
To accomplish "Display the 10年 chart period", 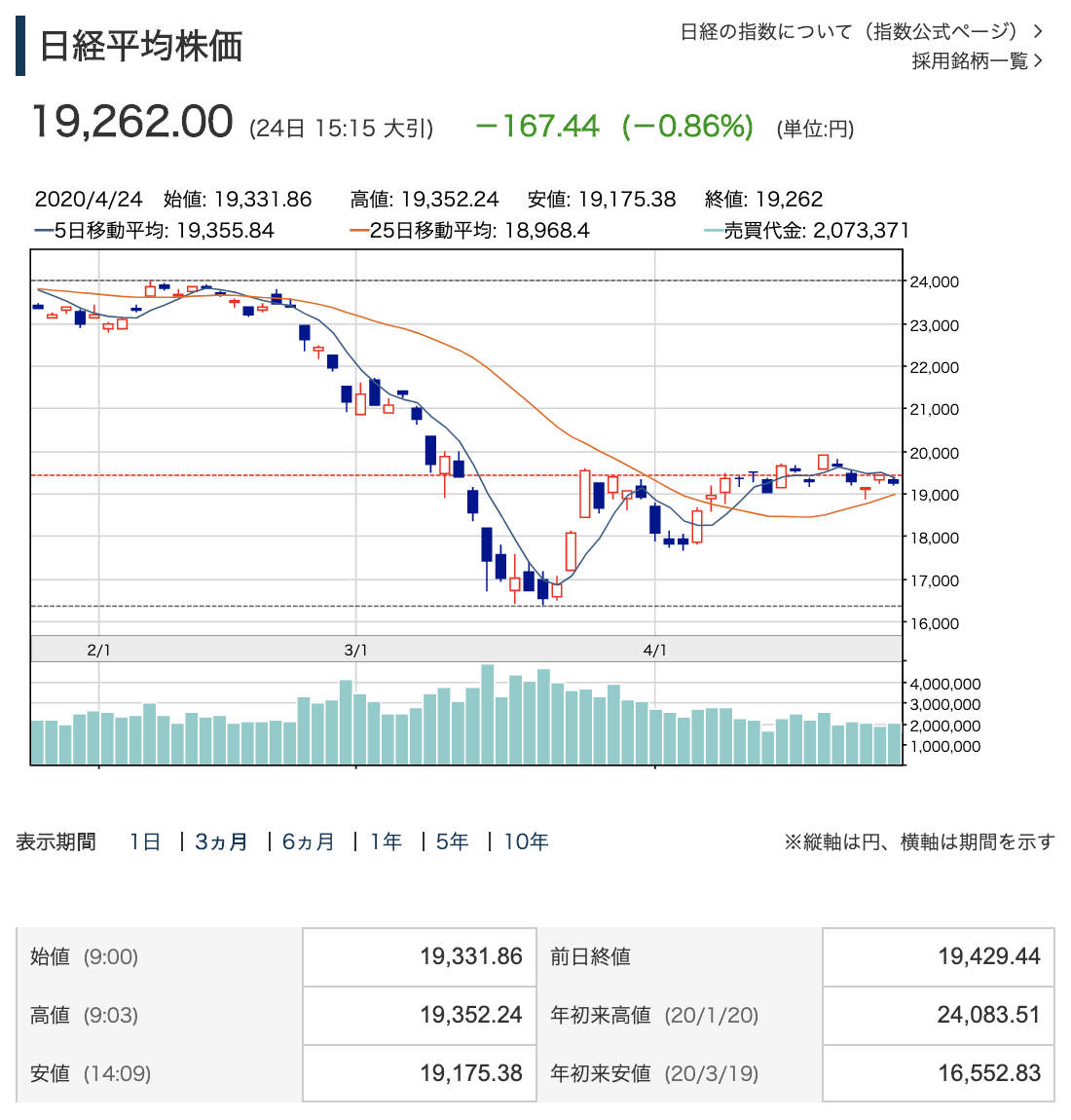I will point(526,841).
